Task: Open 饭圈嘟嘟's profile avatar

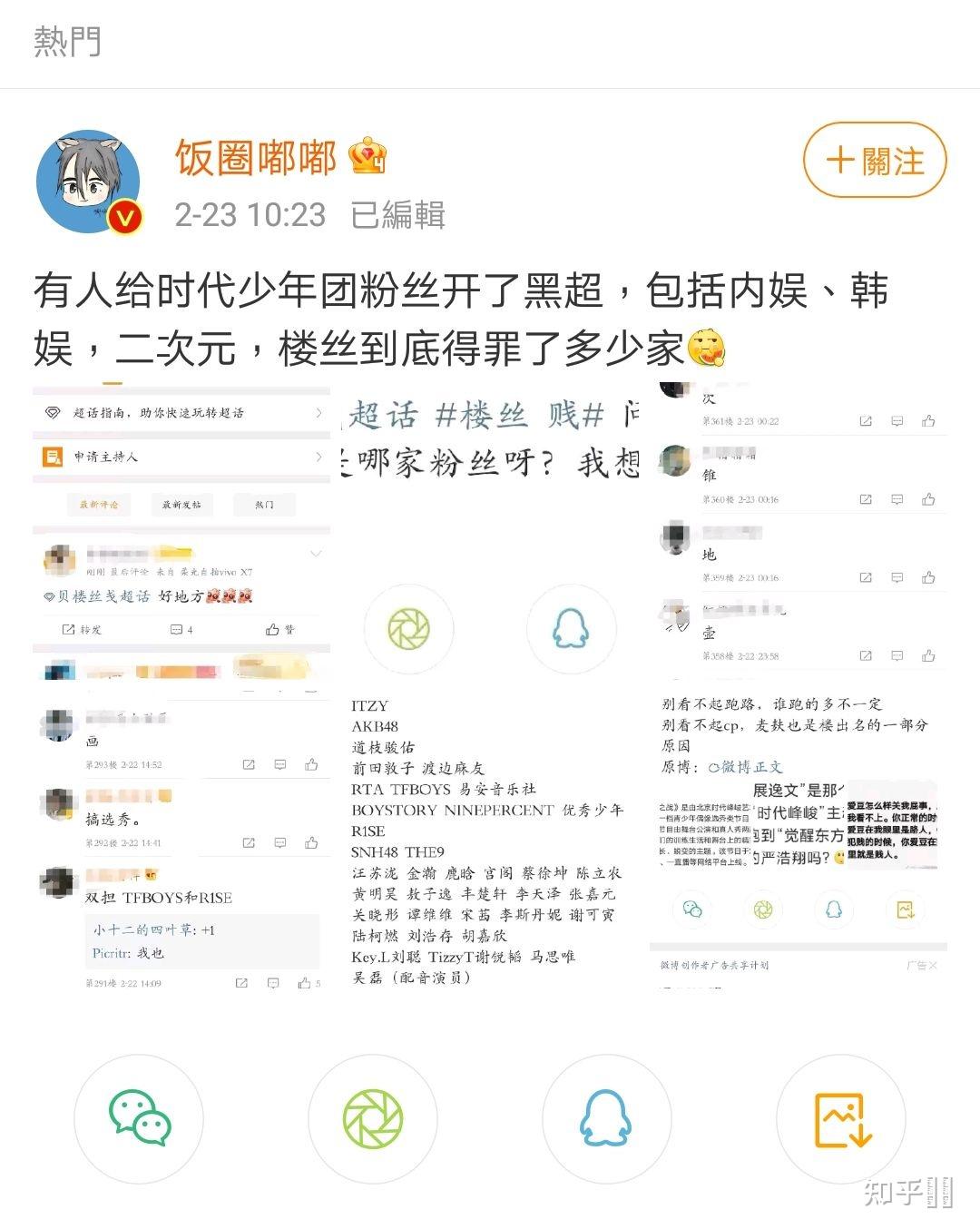Action: (x=89, y=181)
